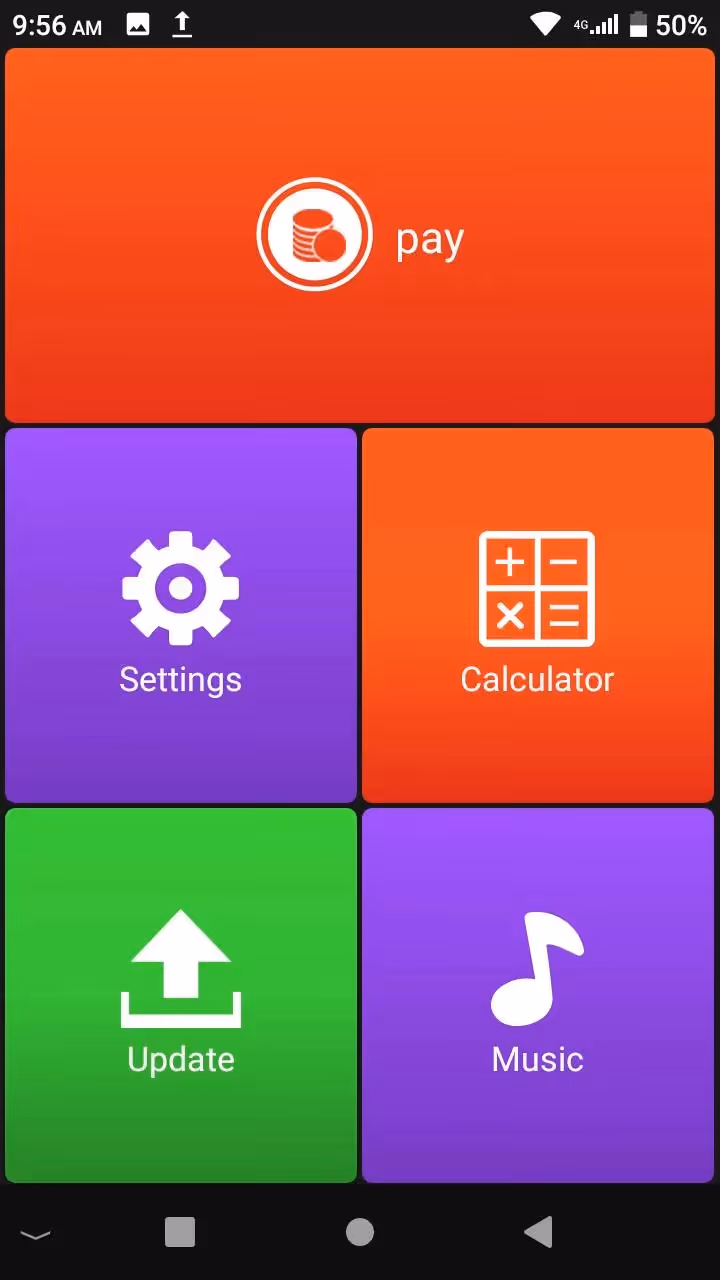The height and width of the screenshot is (1280, 720).
Task: Launch the Calculator tile
Action: pos(538,615)
